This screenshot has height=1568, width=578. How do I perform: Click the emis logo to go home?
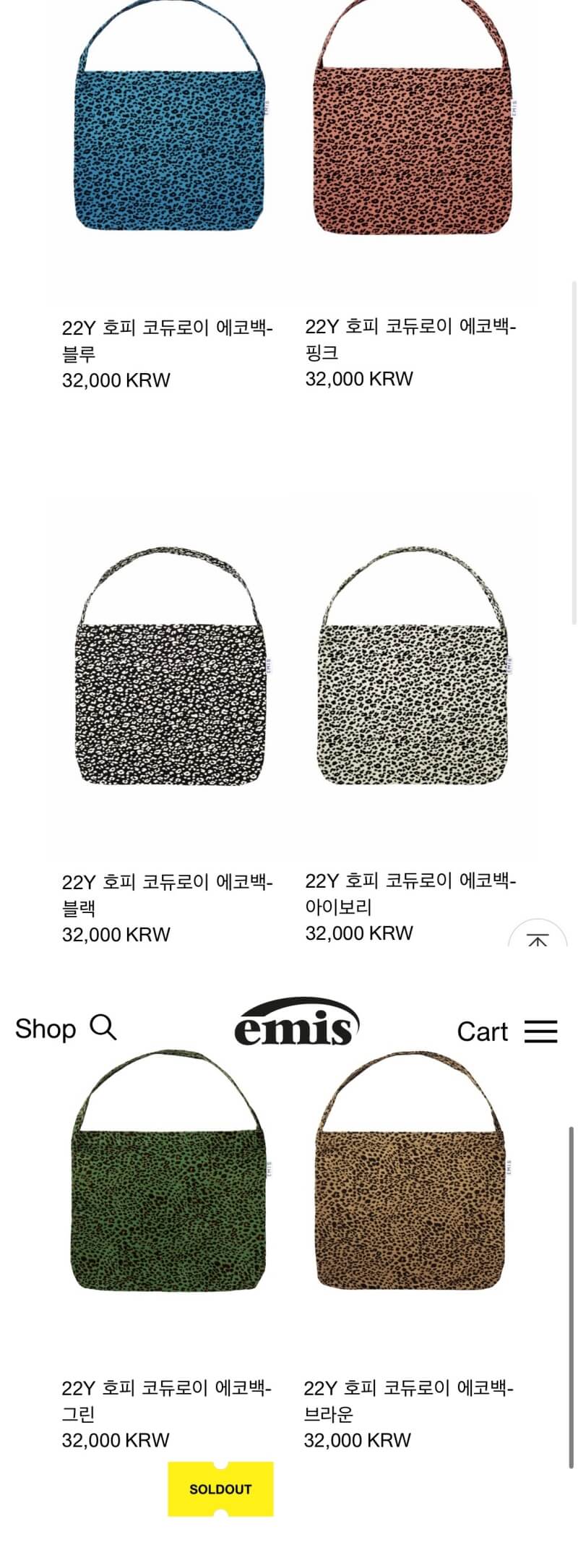[x=293, y=1027]
